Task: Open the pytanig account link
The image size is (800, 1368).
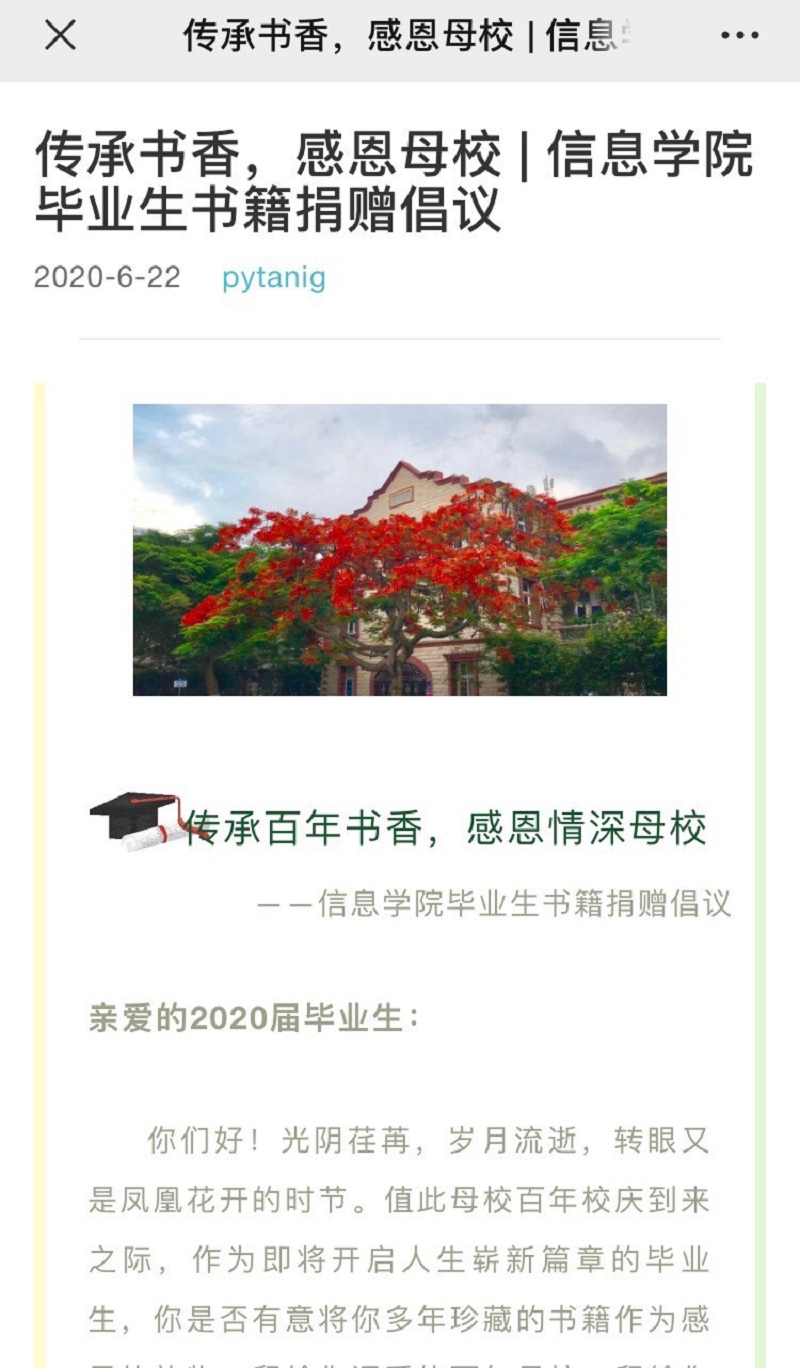Action: pyautogui.click(x=273, y=277)
